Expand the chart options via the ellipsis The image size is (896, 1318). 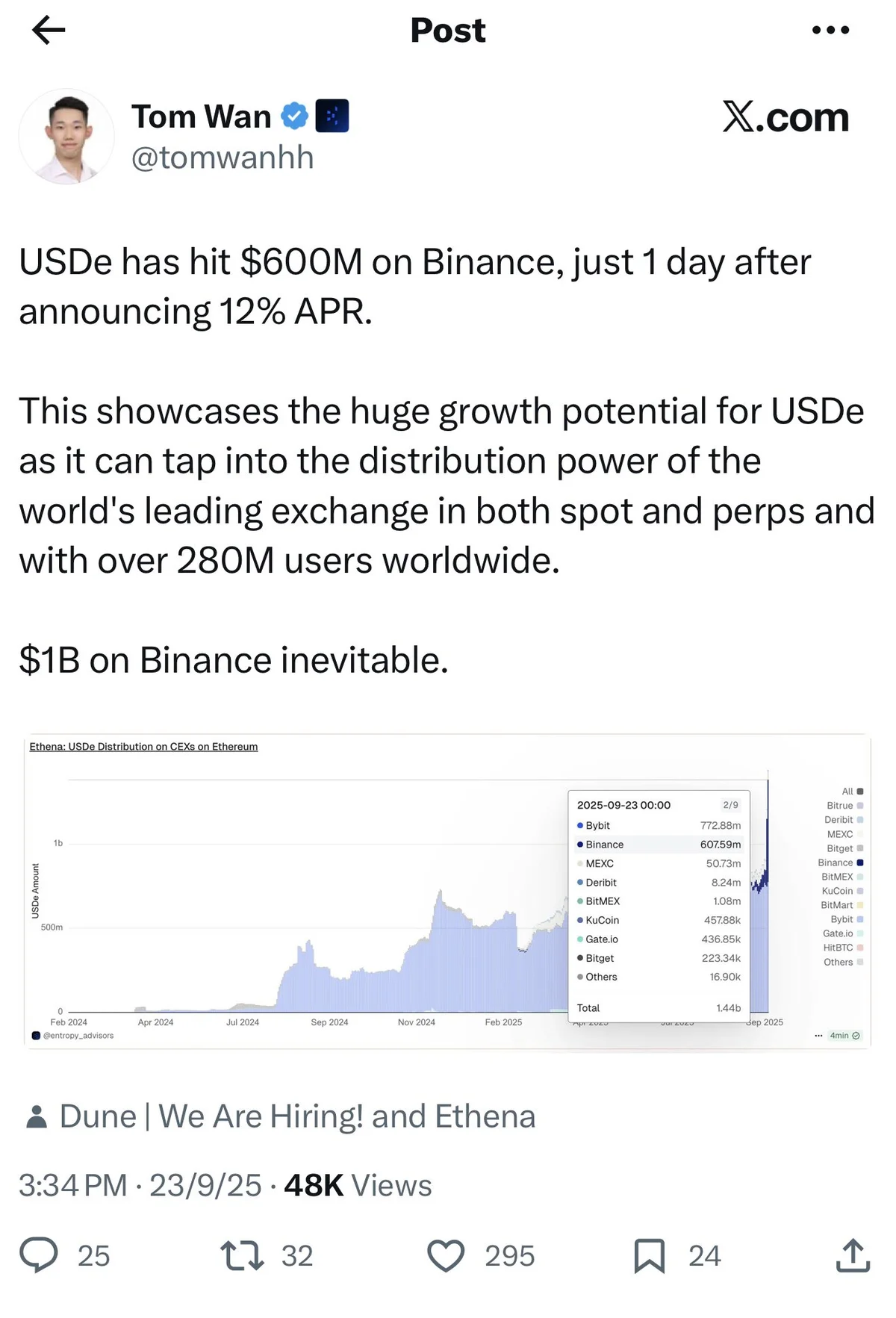pos(819,1036)
